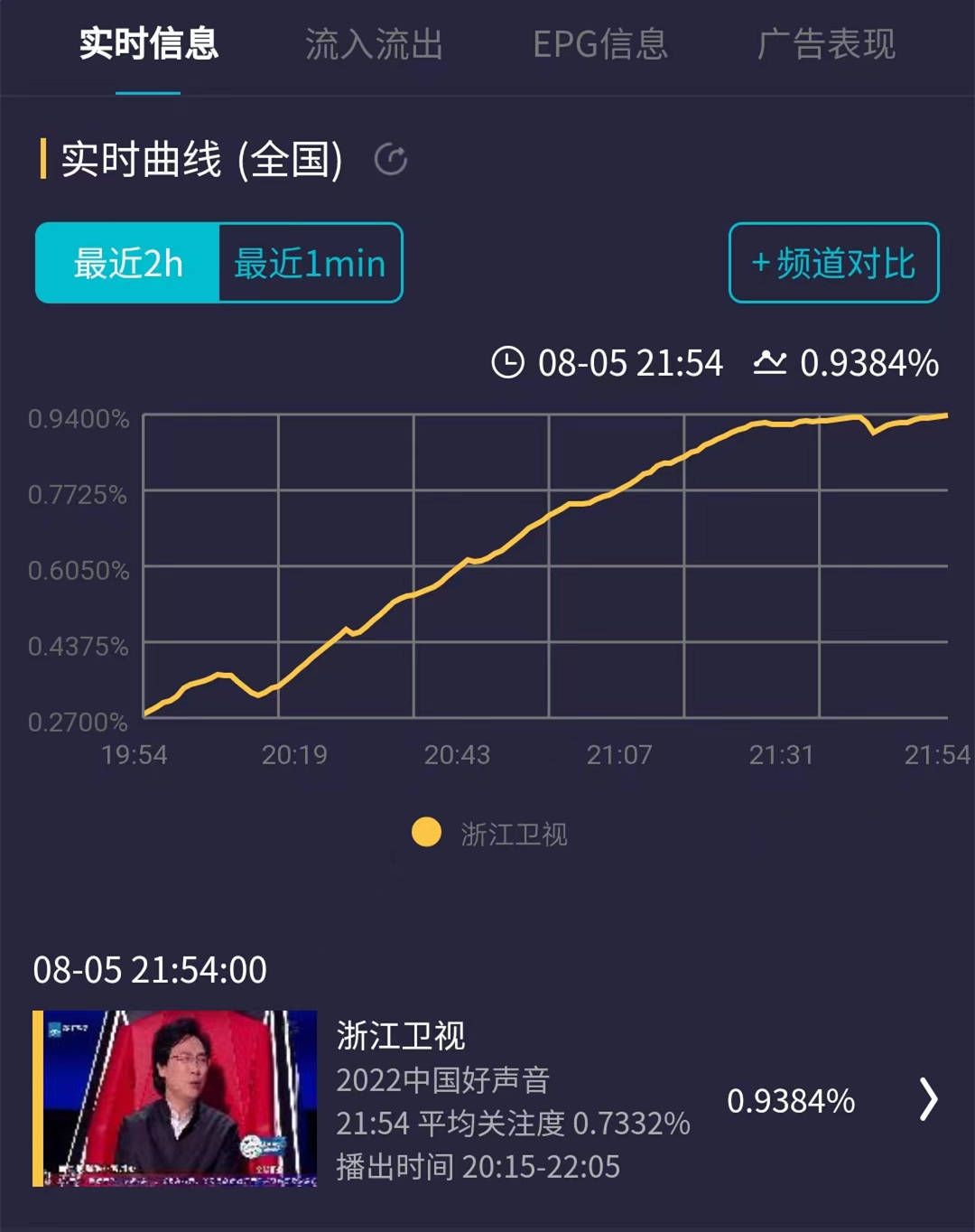Click the clock icon before 08-05 21:54
The height and width of the screenshot is (1232, 975).
click(508, 362)
